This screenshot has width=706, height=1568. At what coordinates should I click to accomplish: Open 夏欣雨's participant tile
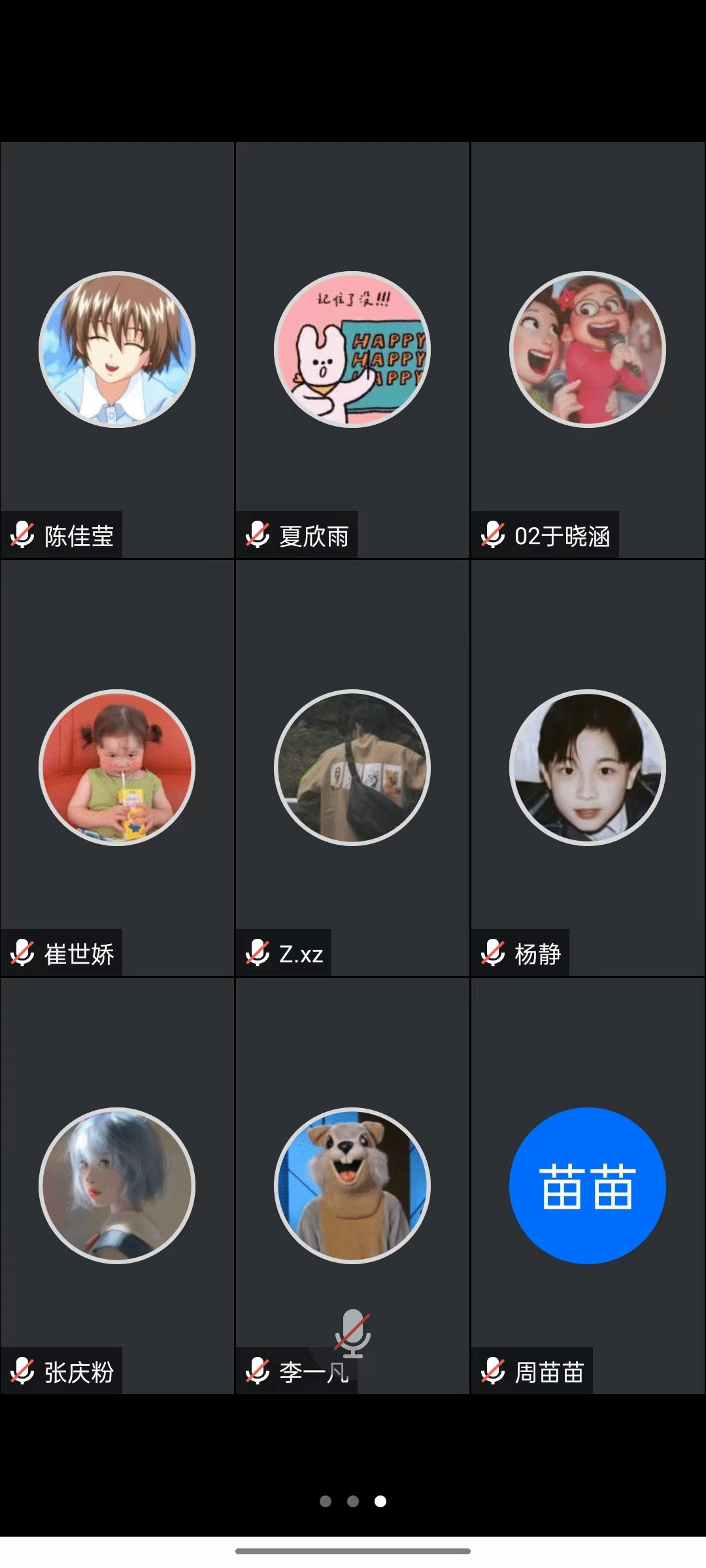[x=352, y=350]
